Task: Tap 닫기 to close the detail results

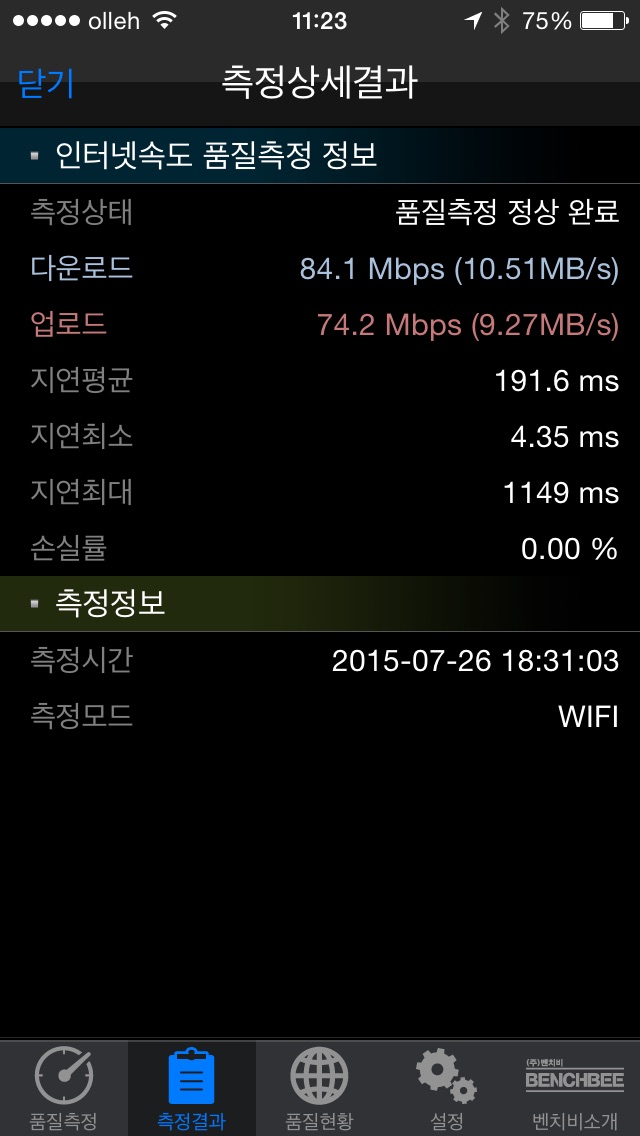Action: (x=46, y=83)
